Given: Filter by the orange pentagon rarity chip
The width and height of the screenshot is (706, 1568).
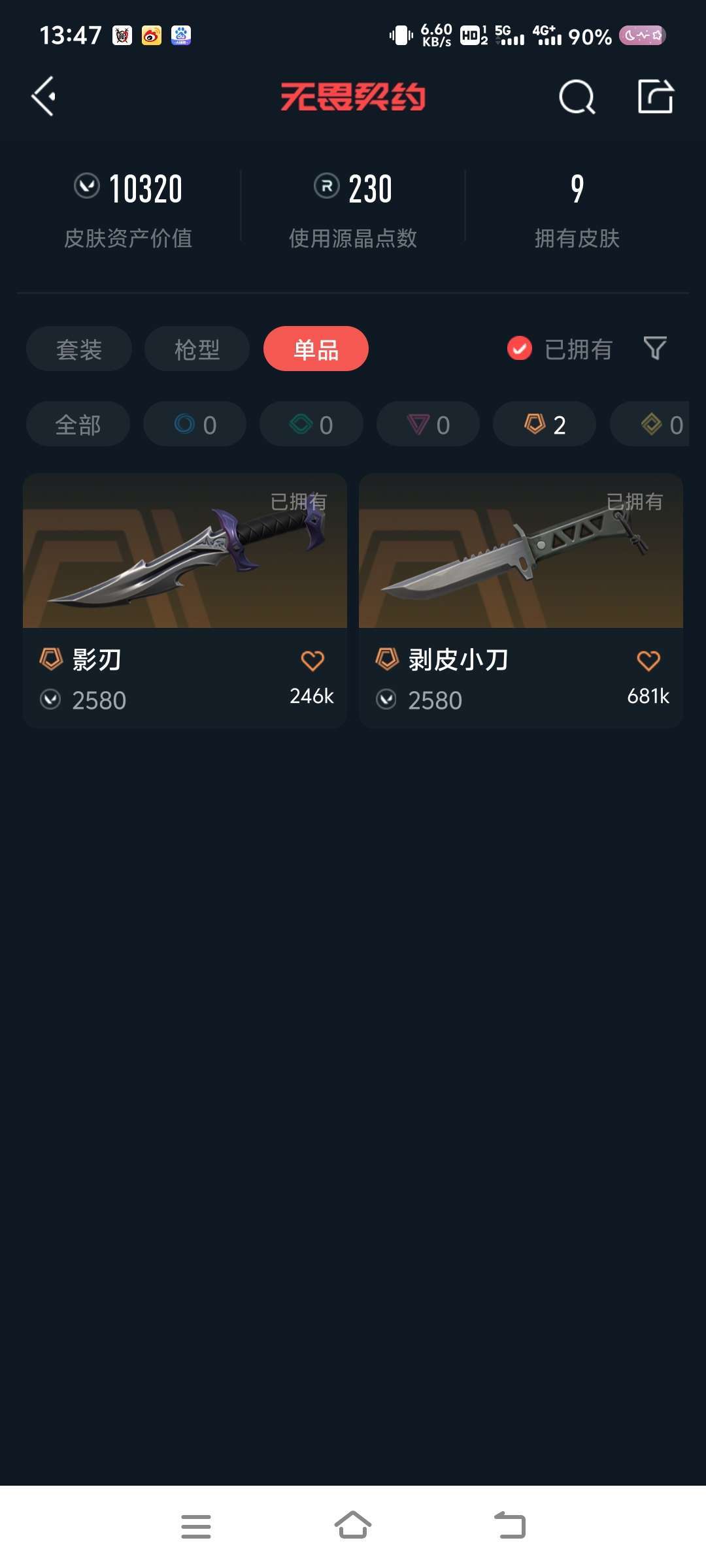Looking at the screenshot, I should pos(545,425).
